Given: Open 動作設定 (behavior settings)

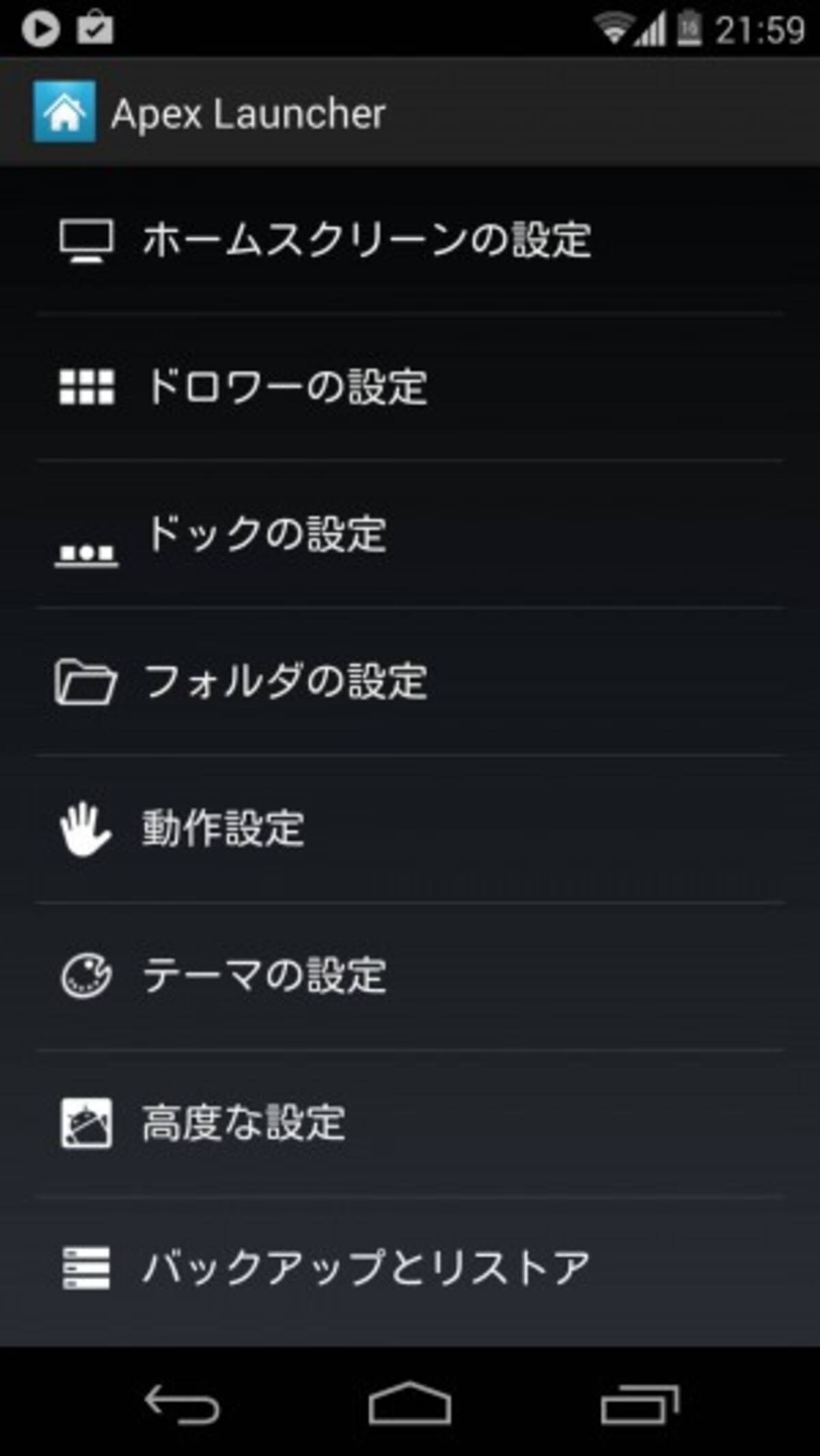Looking at the screenshot, I should point(223,829).
